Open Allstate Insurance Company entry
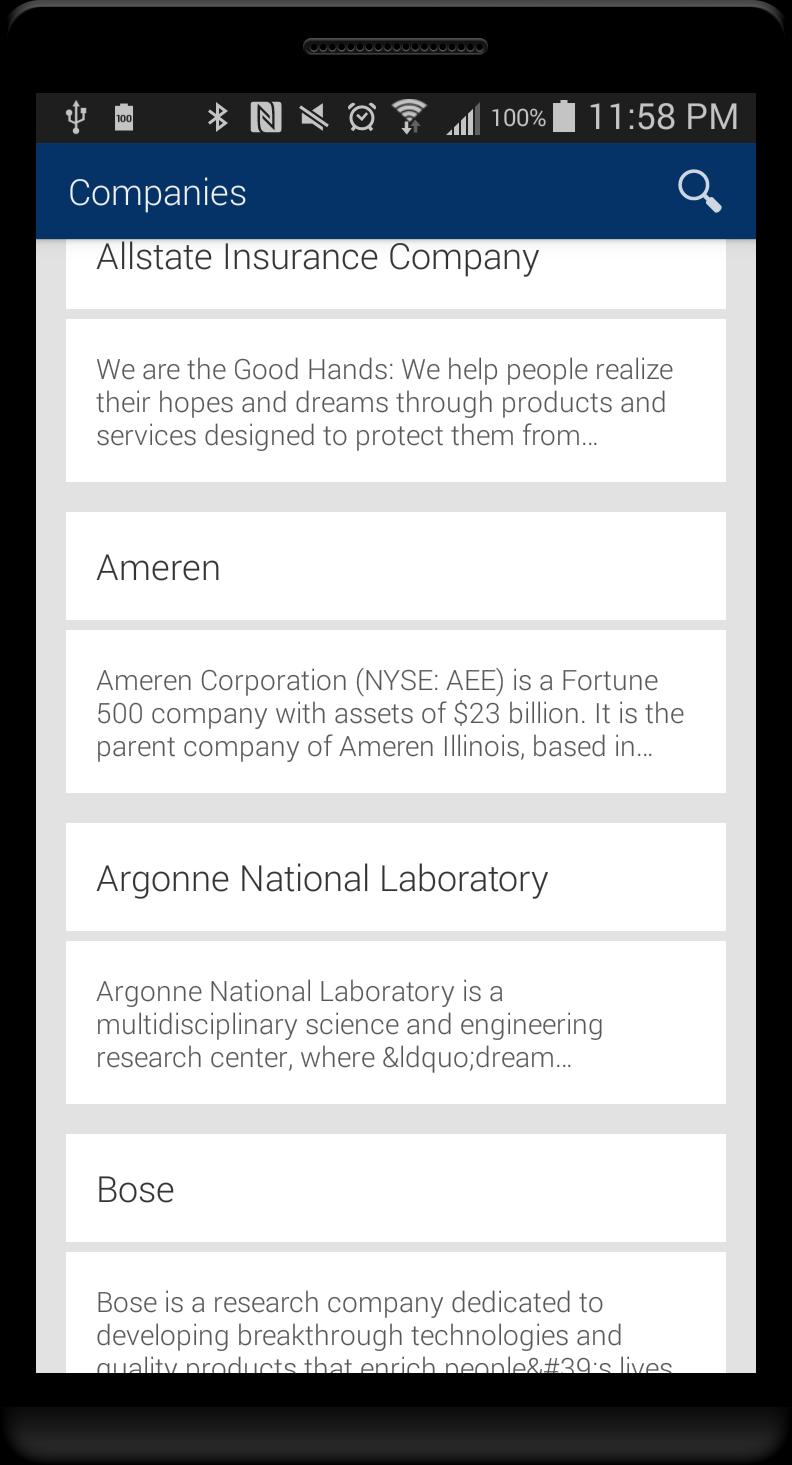 pyautogui.click(x=318, y=259)
